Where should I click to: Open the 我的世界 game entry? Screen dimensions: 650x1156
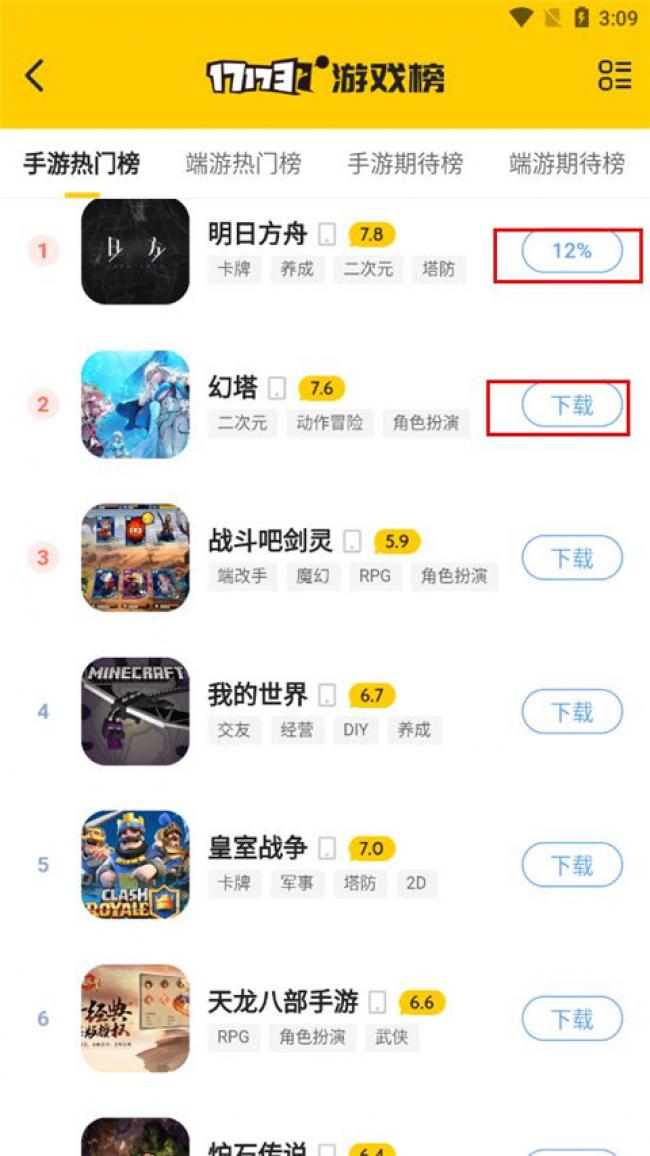point(257,694)
